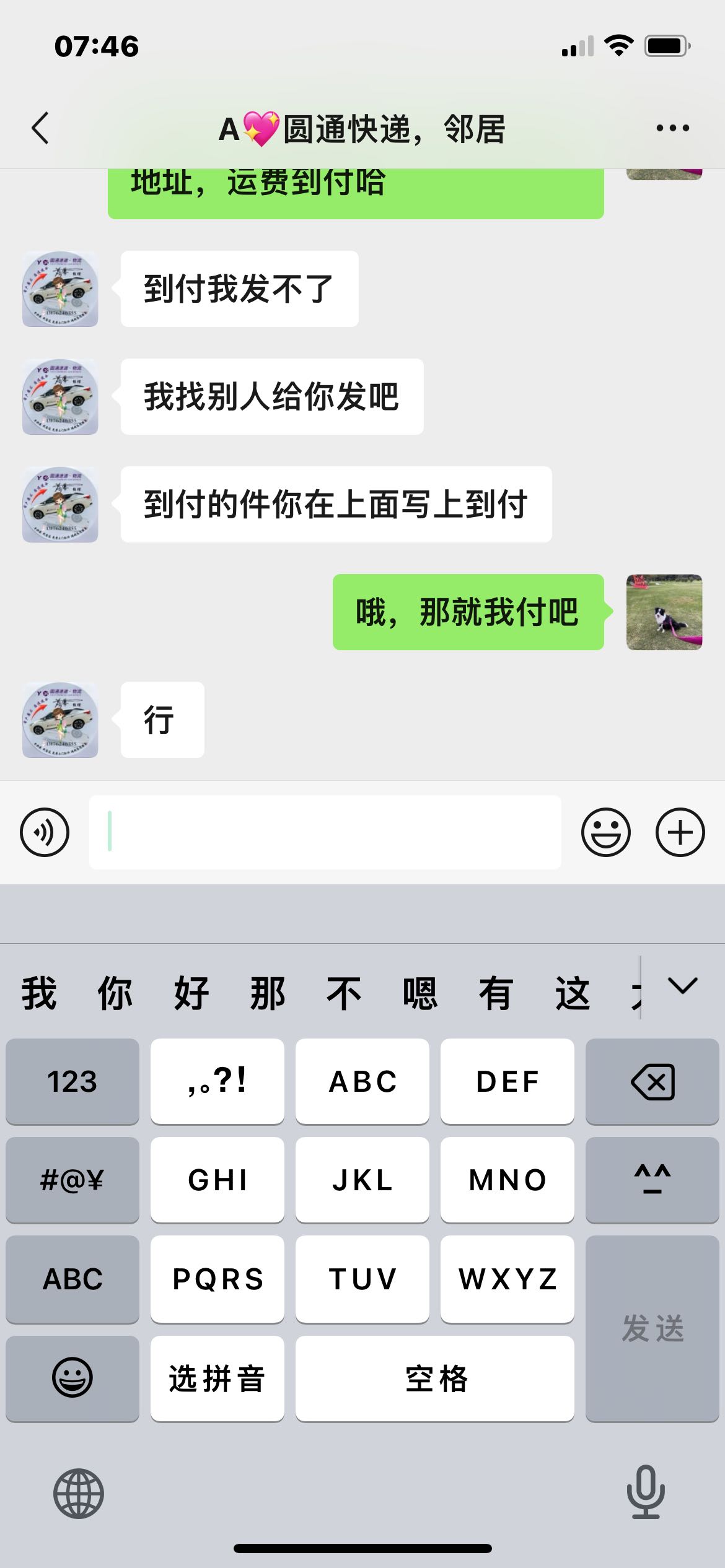Switch input language with globe key
This screenshot has width=725, height=1568.
[79, 1494]
